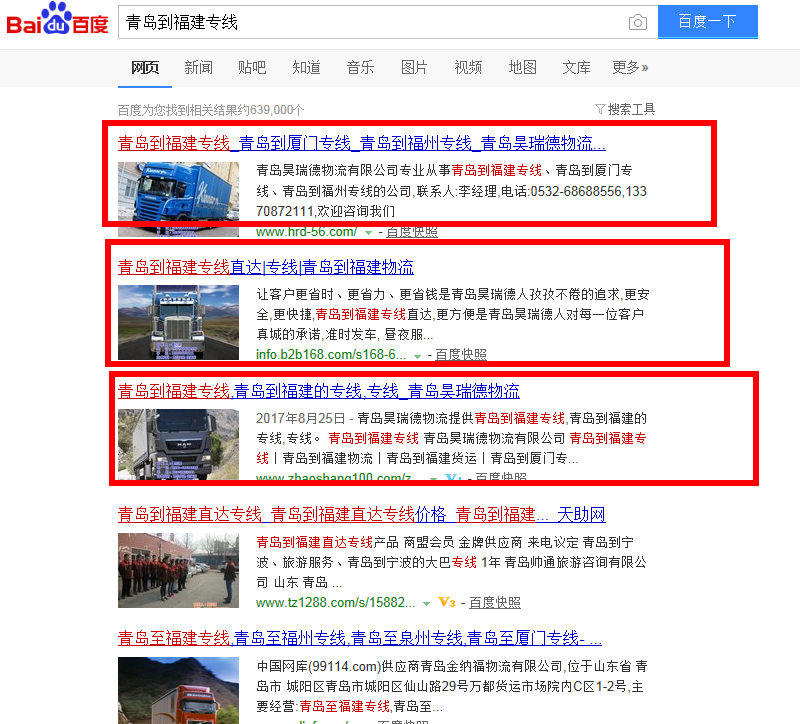Open 百度快照 for info.b2b168.com result
800x724 pixels.
coord(460,354)
